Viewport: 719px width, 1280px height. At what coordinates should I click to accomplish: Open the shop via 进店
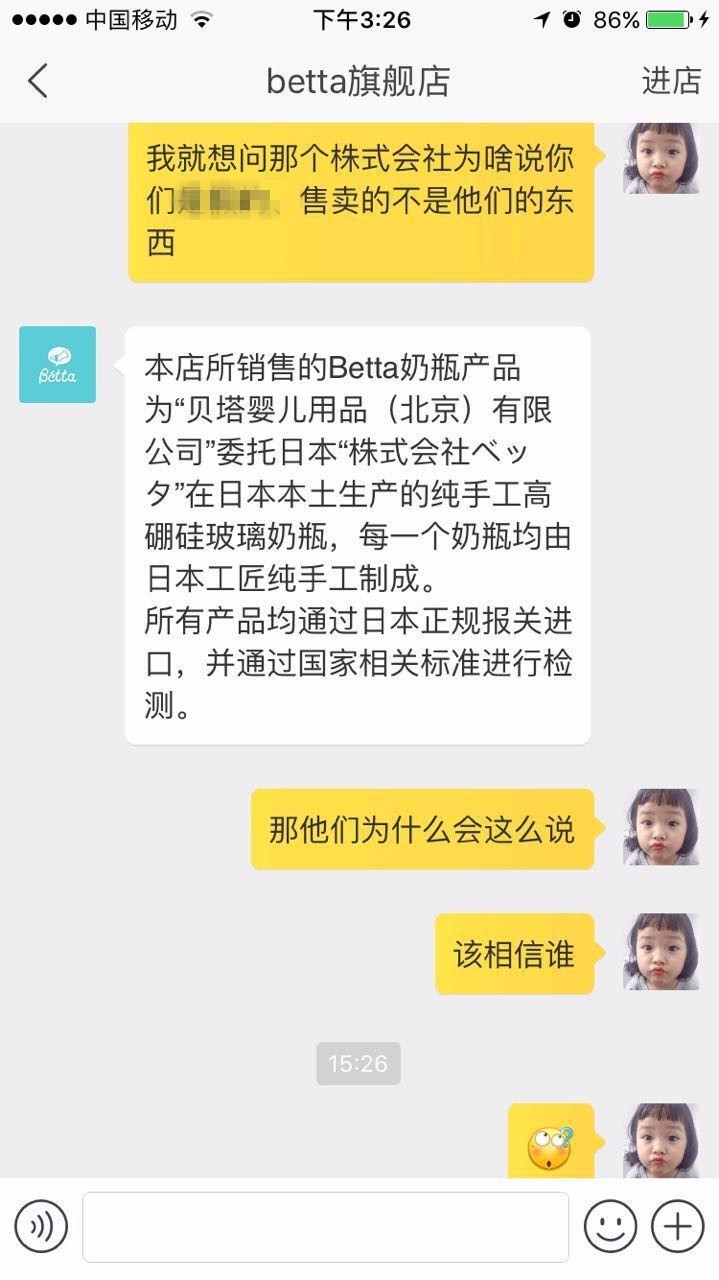[x=671, y=81]
